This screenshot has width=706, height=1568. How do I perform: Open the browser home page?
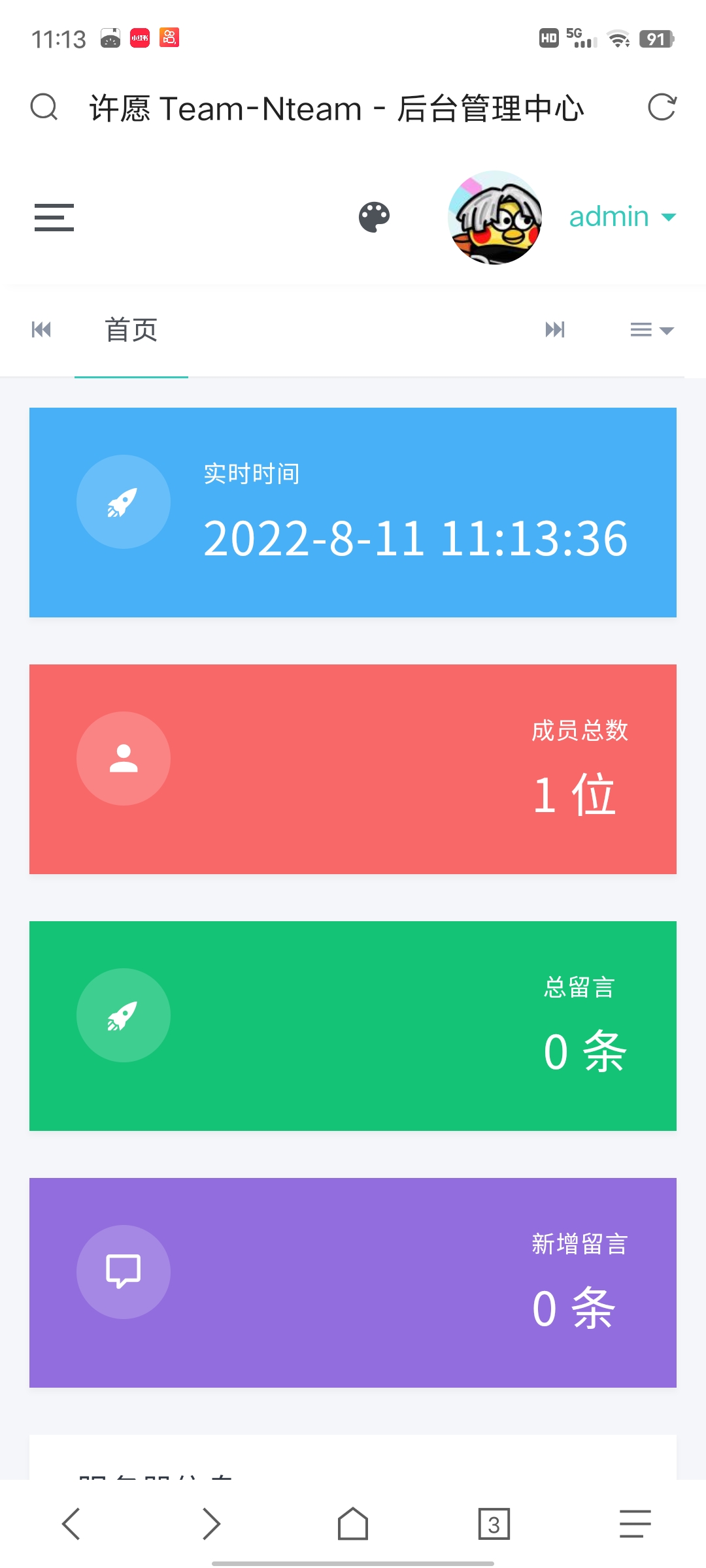(353, 1524)
